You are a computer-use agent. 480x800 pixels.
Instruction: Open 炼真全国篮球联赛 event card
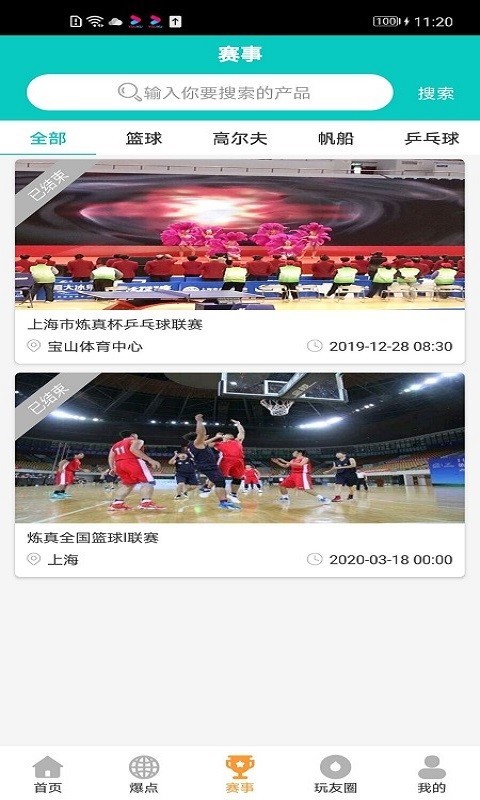pyautogui.click(x=240, y=475)
